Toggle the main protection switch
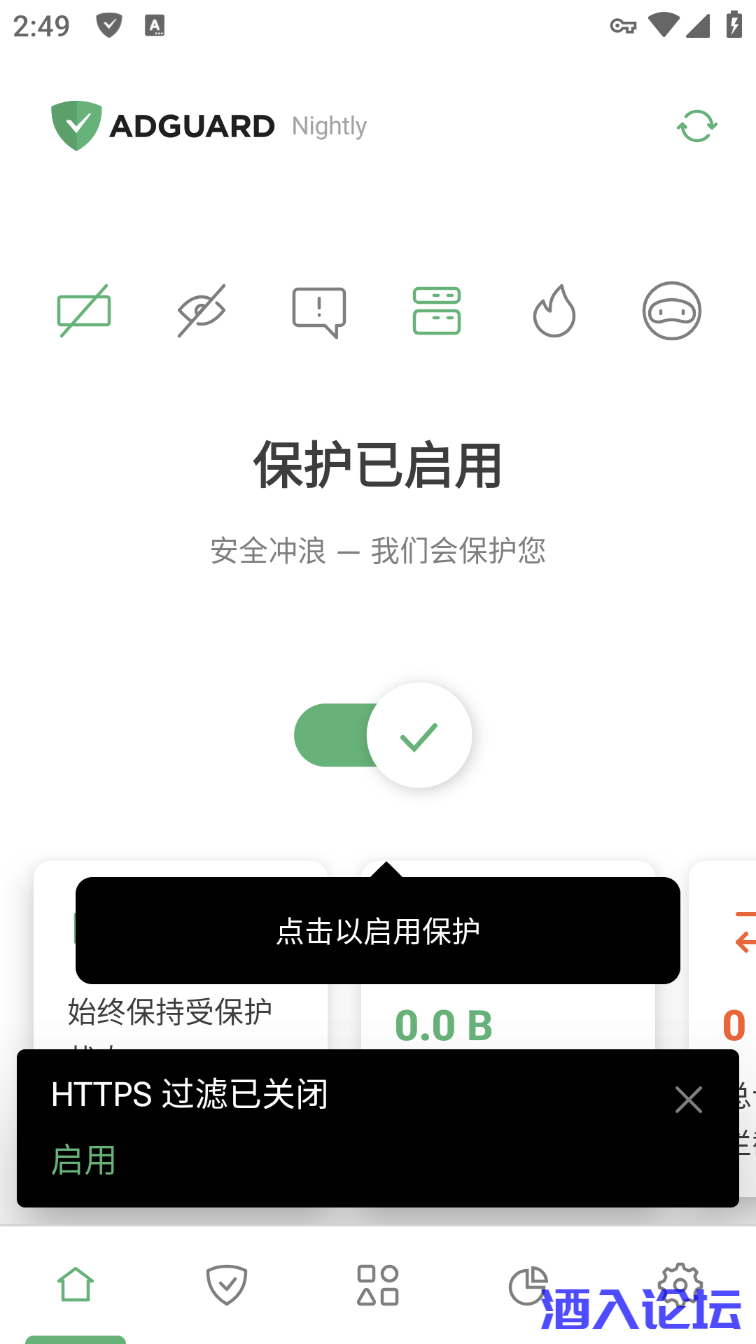The width and height of the screenshot is (756, 1344). pos(382,736)
